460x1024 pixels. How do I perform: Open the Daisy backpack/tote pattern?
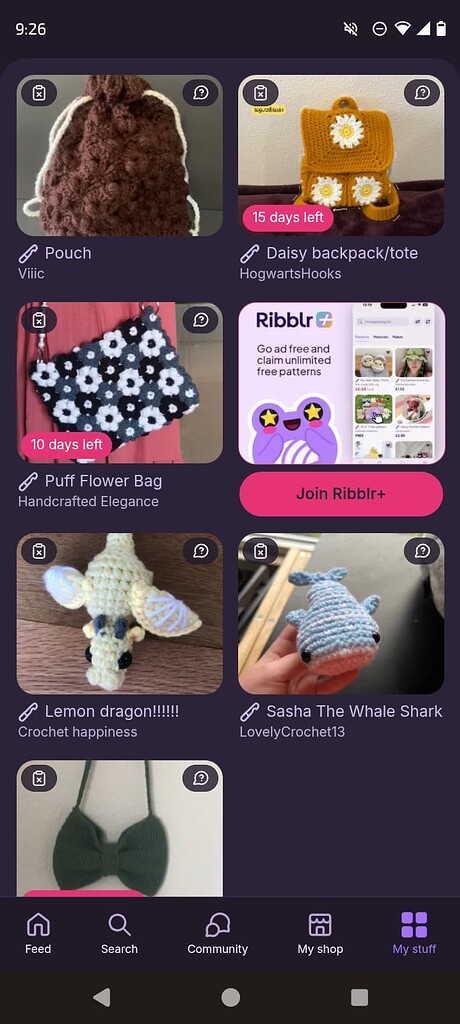(341, 155)
